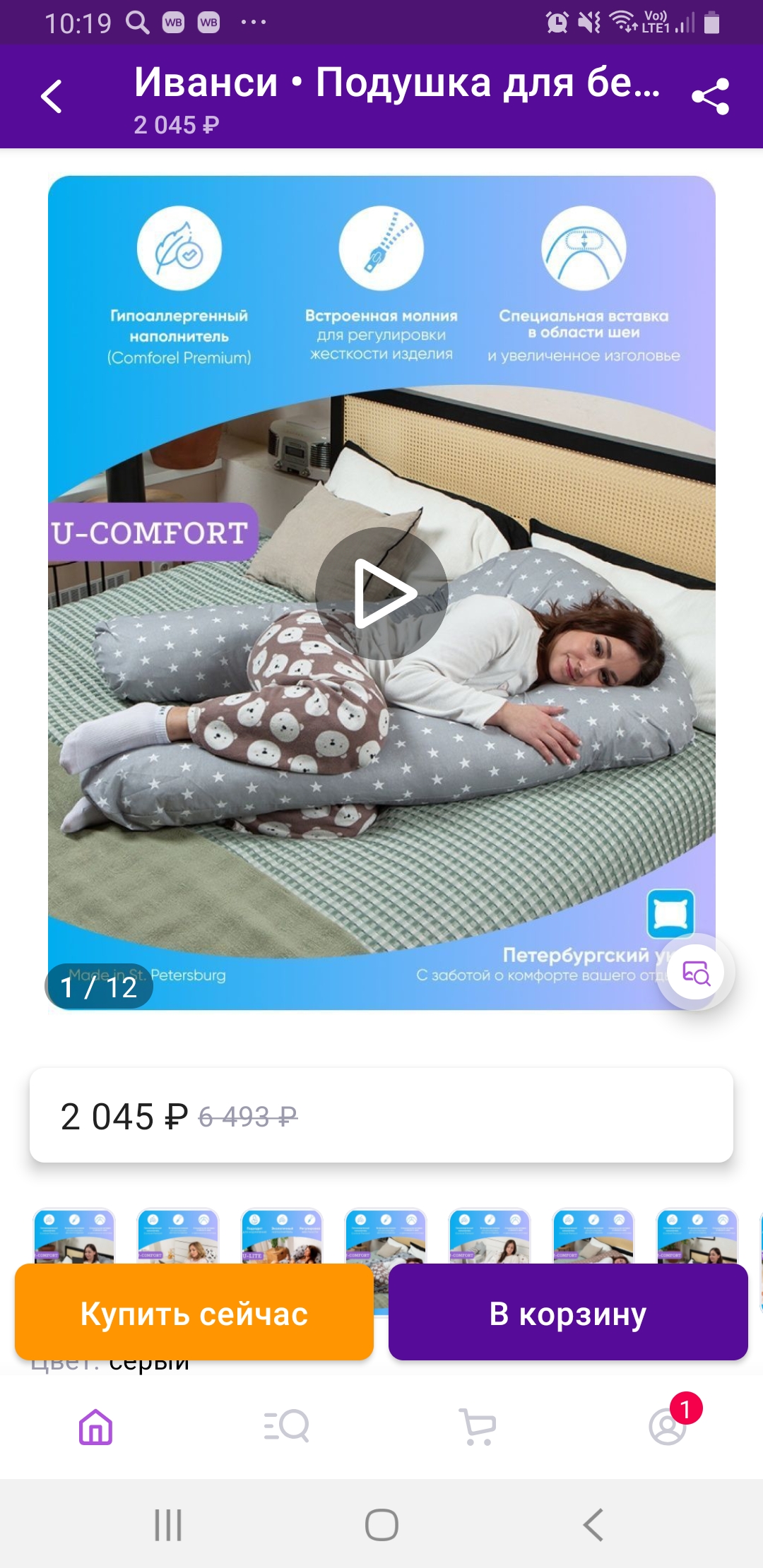Tap the system home button
763x1568 pixels.
(381, 1525)
